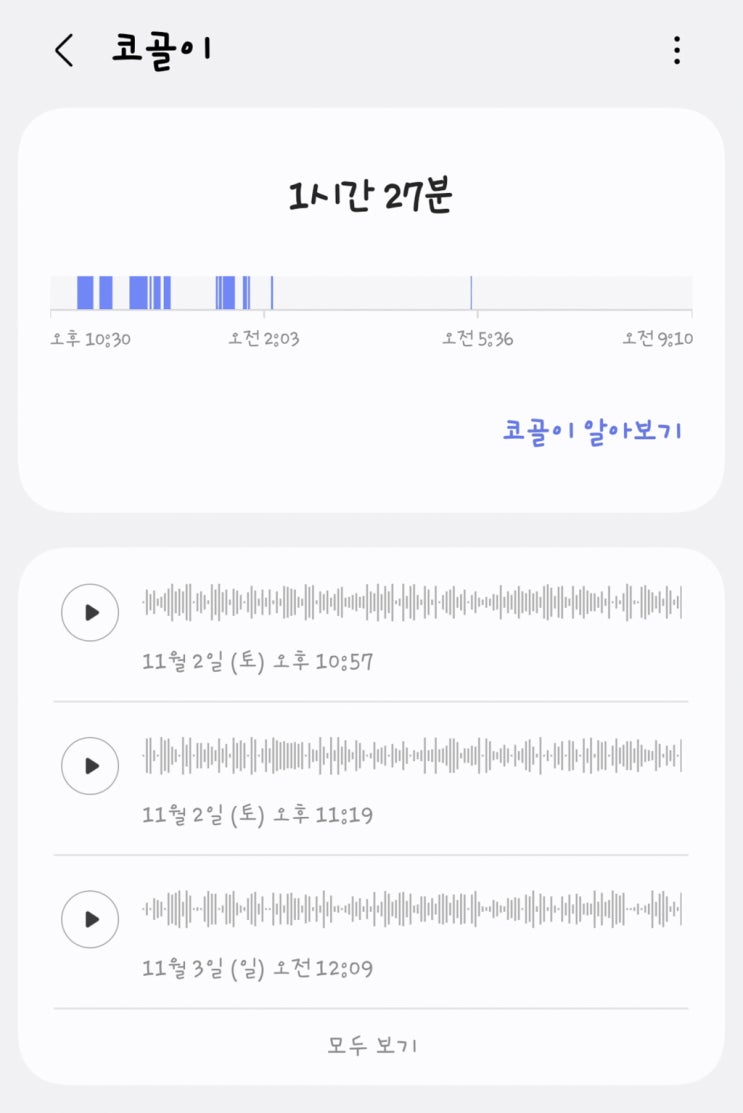
Task: Go back from the 코골이 screen
Action: 64,50
